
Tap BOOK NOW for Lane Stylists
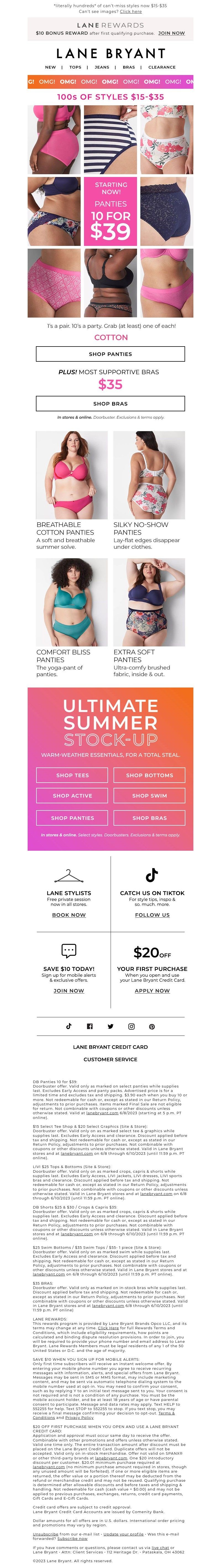point(69,915)
